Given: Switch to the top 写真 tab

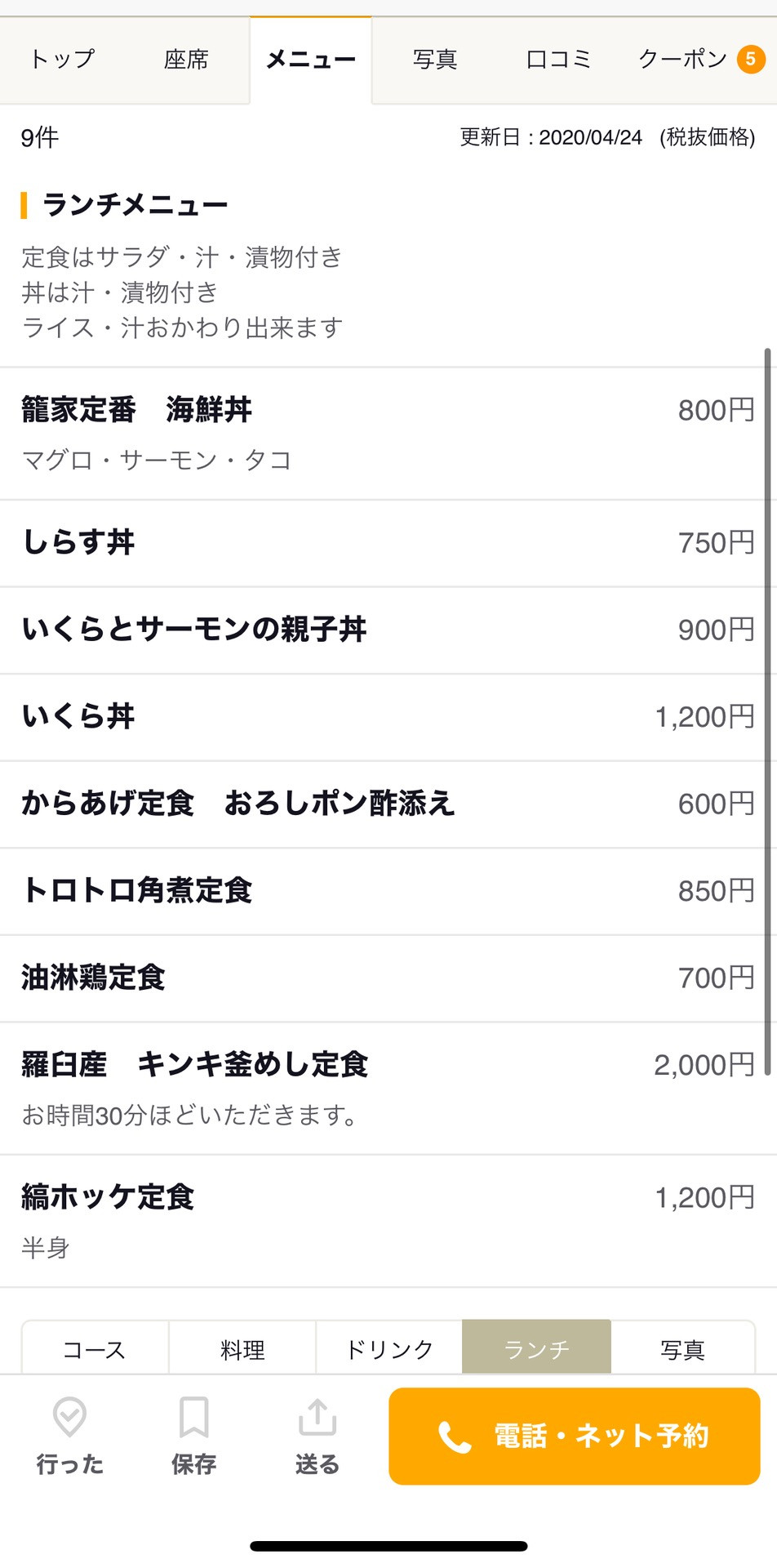Looking at the screenshot, I should pyautogui.click(x=434, y=60).
